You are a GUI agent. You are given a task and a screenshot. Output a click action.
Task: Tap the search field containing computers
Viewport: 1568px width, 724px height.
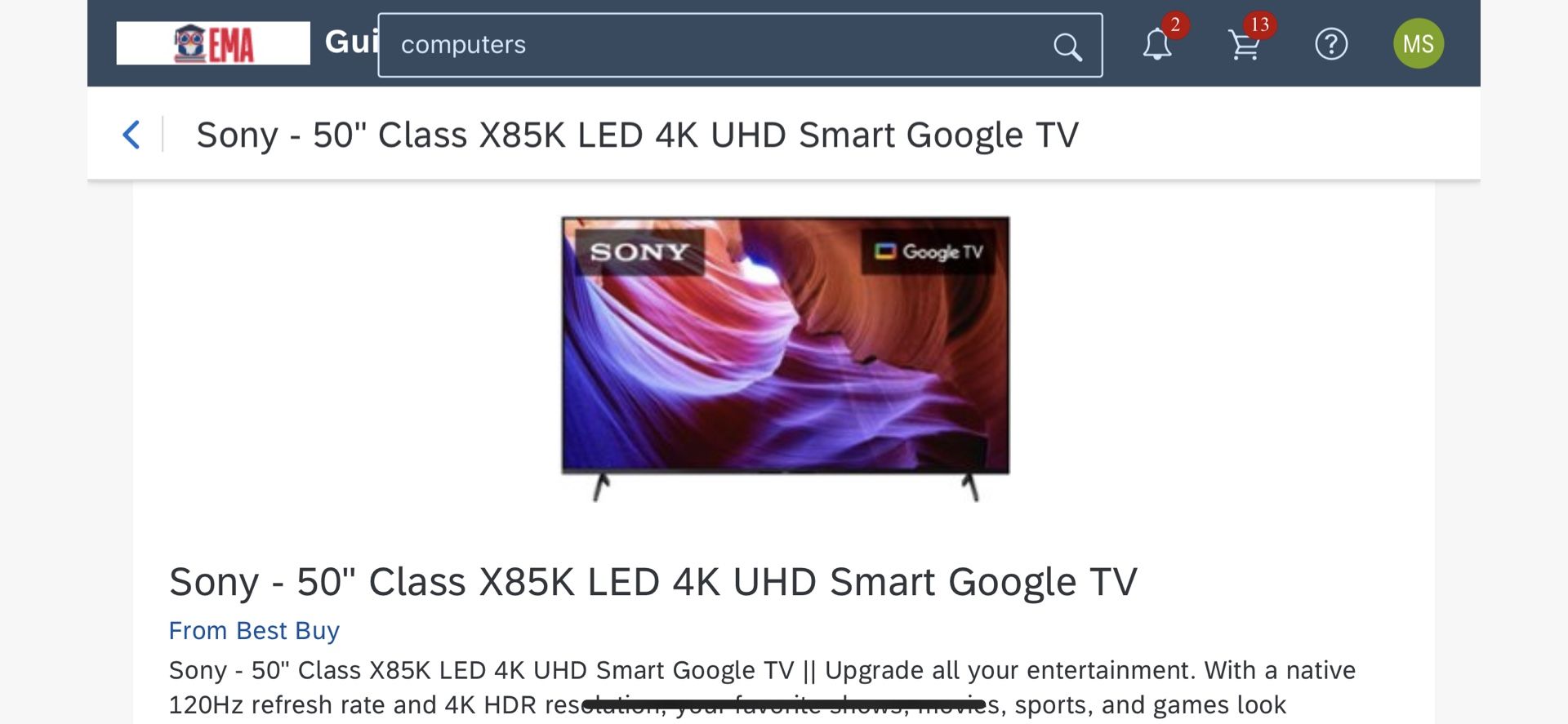coord(740,45)
